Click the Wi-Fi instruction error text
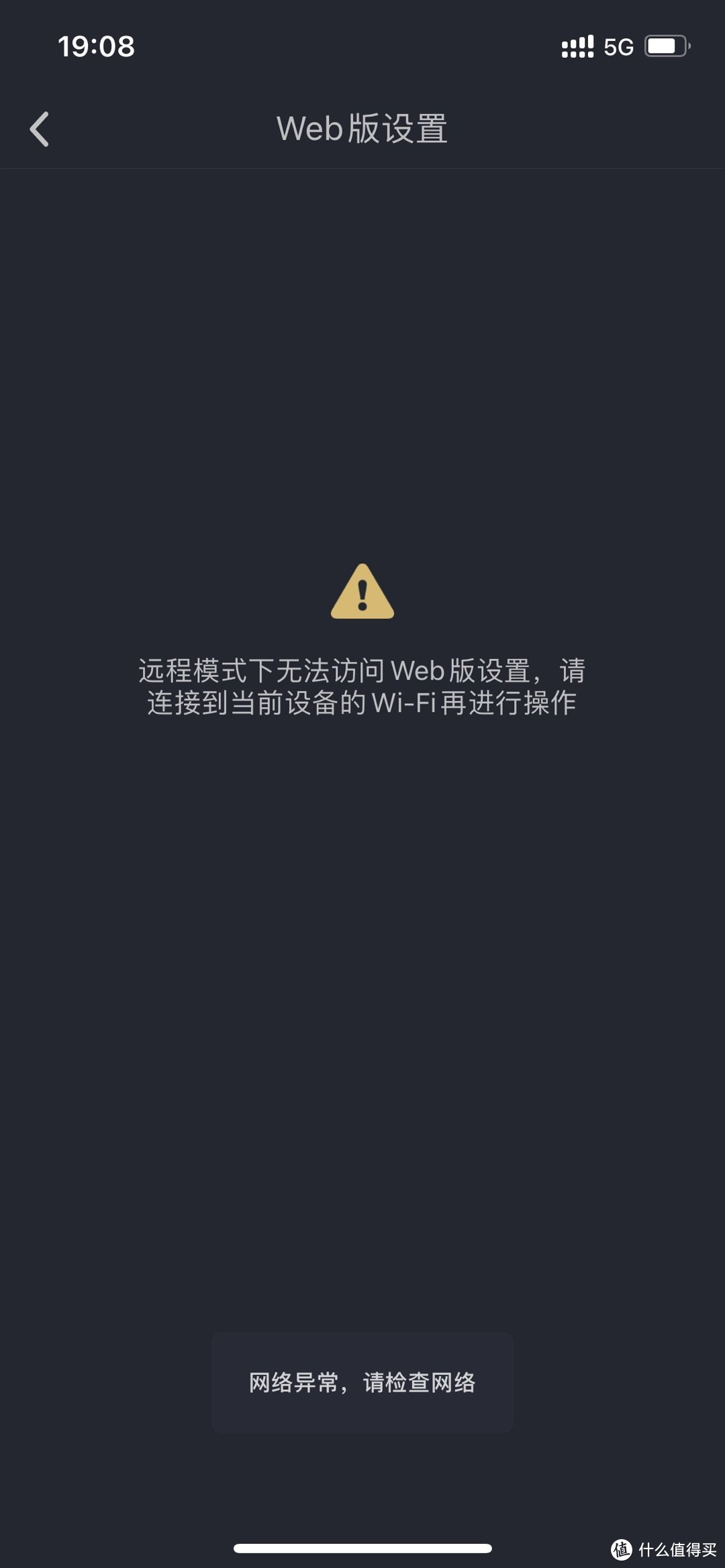Image resolution: width=725 pixels, height=1568 pixels. 362,688
